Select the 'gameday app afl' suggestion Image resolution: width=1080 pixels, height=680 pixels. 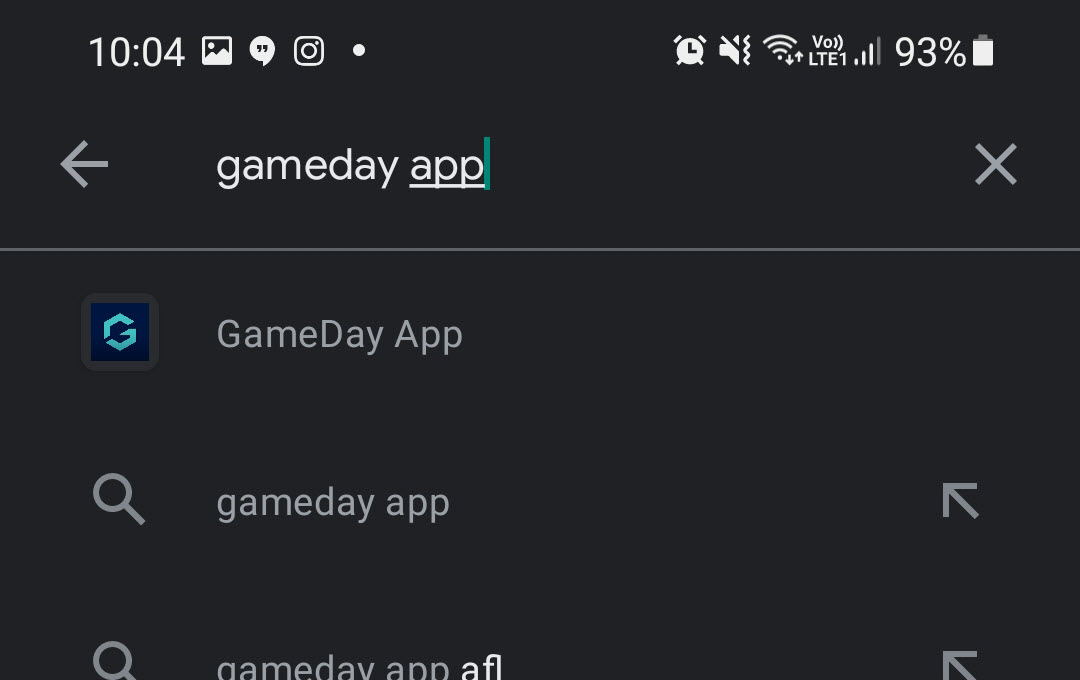360,665
